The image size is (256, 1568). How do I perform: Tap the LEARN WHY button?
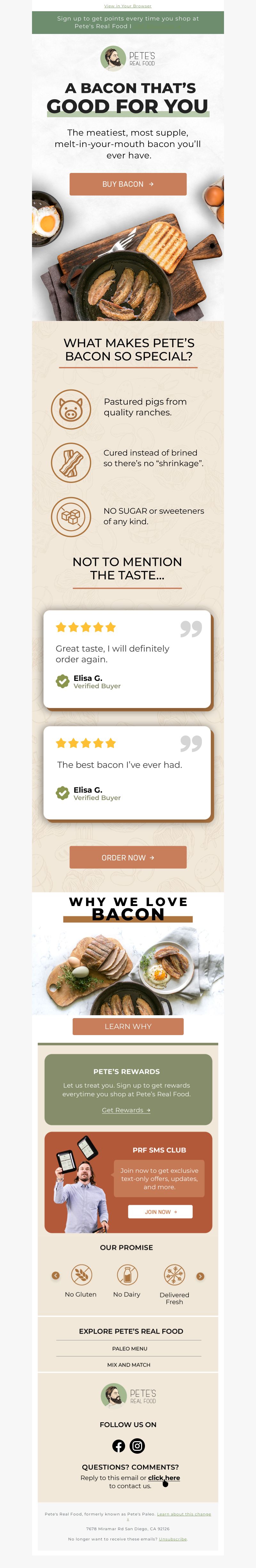(128, 1026)
